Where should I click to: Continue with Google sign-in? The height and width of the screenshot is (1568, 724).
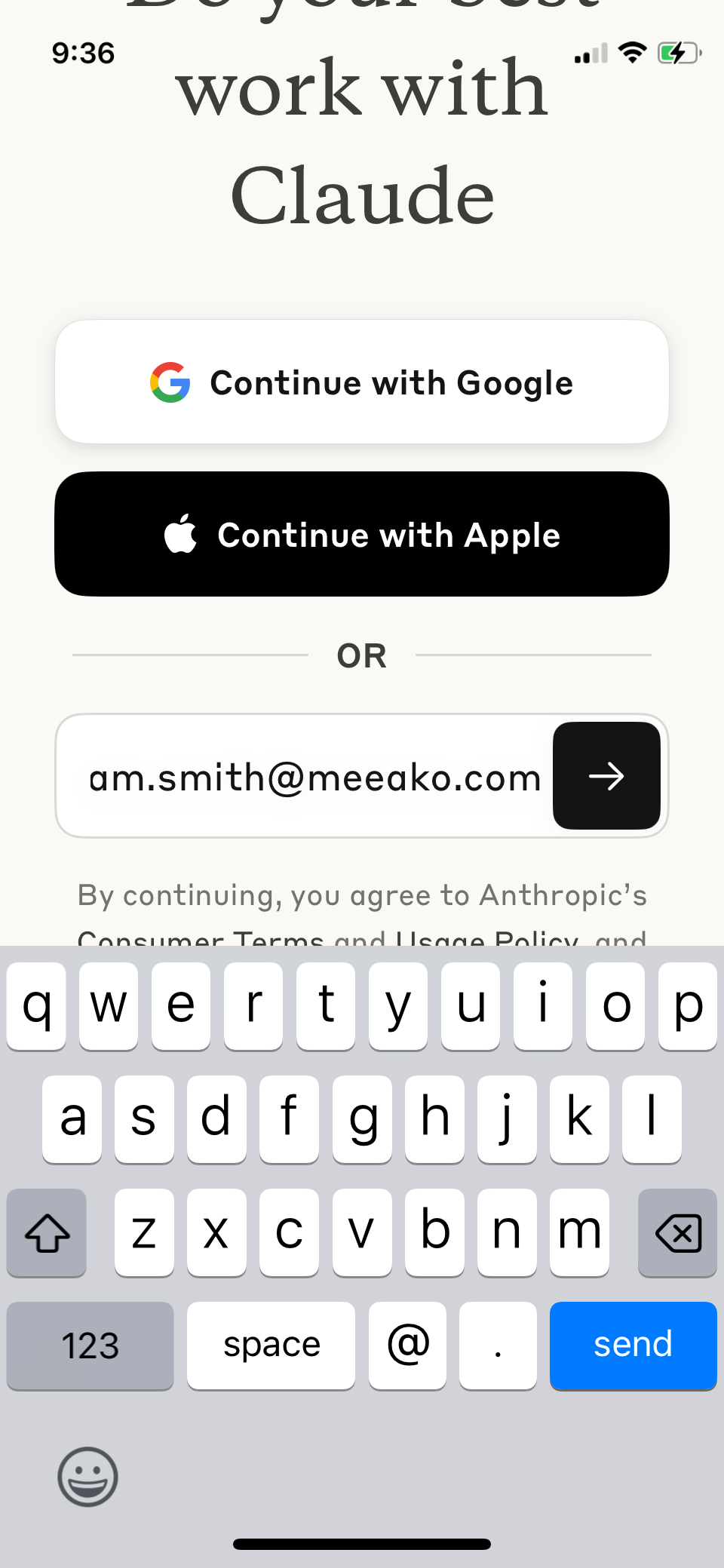coord(362,382)
